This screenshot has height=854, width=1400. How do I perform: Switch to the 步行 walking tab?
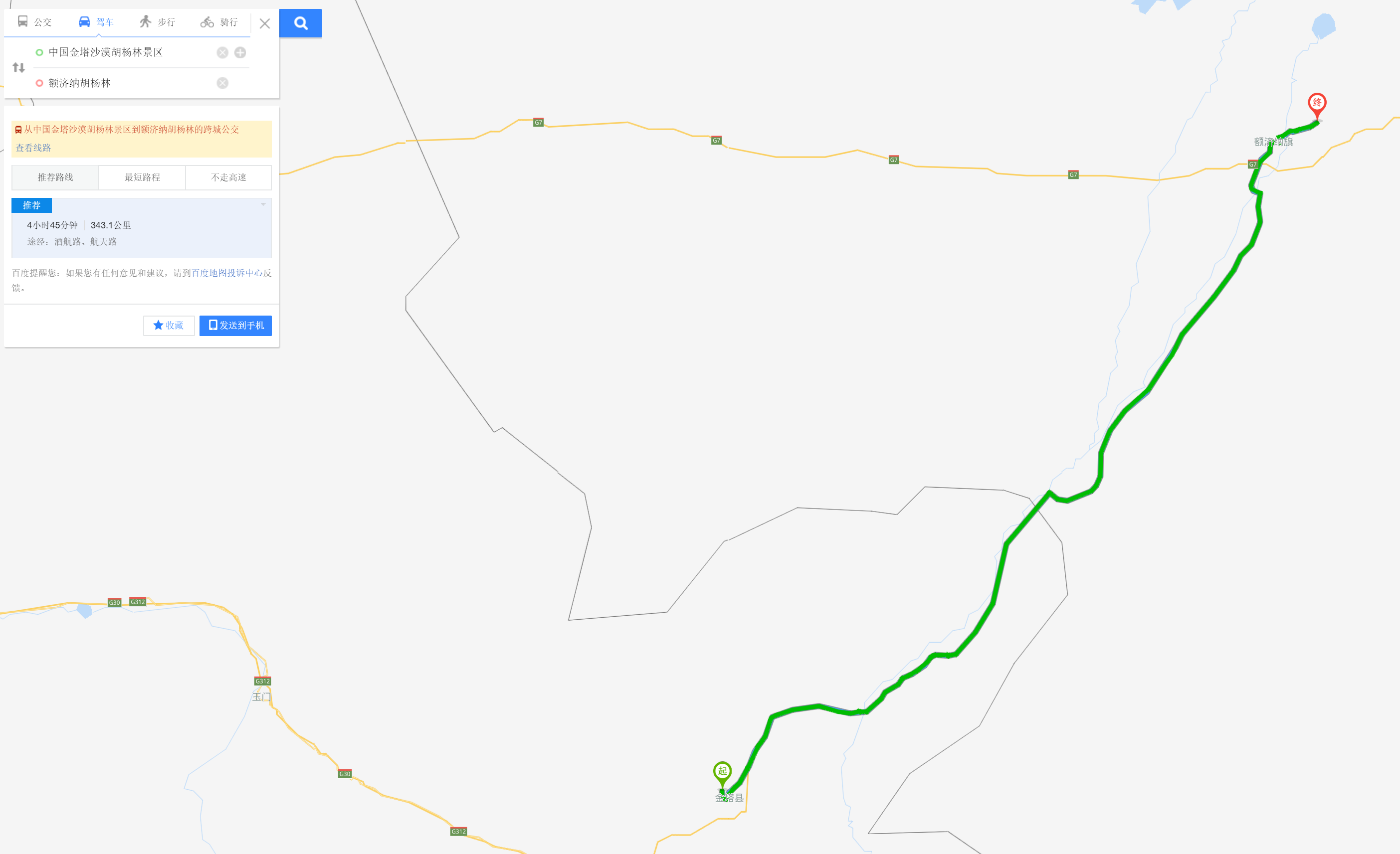(x=158, y=22)
